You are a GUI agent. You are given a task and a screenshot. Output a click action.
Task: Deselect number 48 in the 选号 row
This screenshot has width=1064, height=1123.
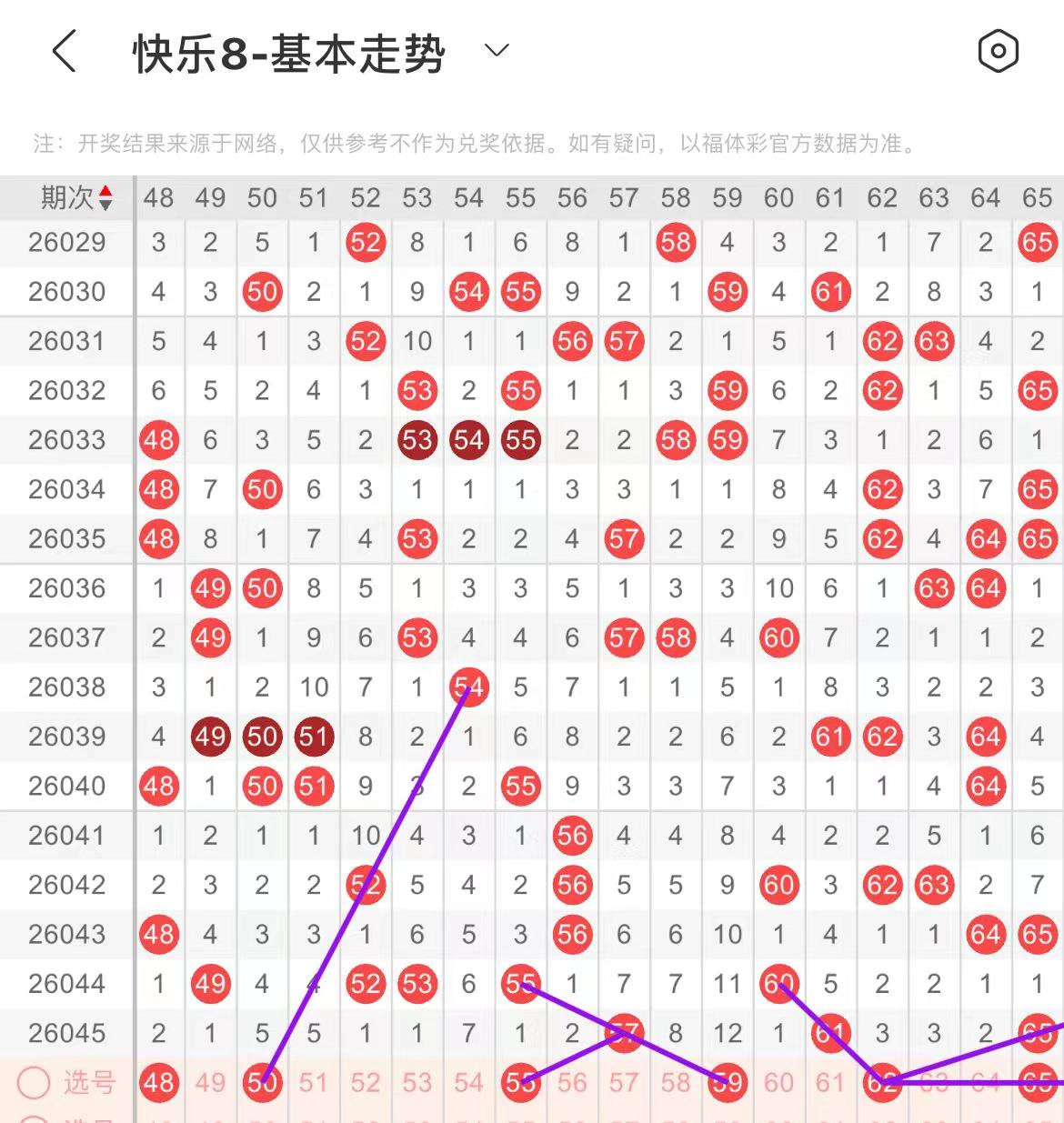[x=158, y=1082]
